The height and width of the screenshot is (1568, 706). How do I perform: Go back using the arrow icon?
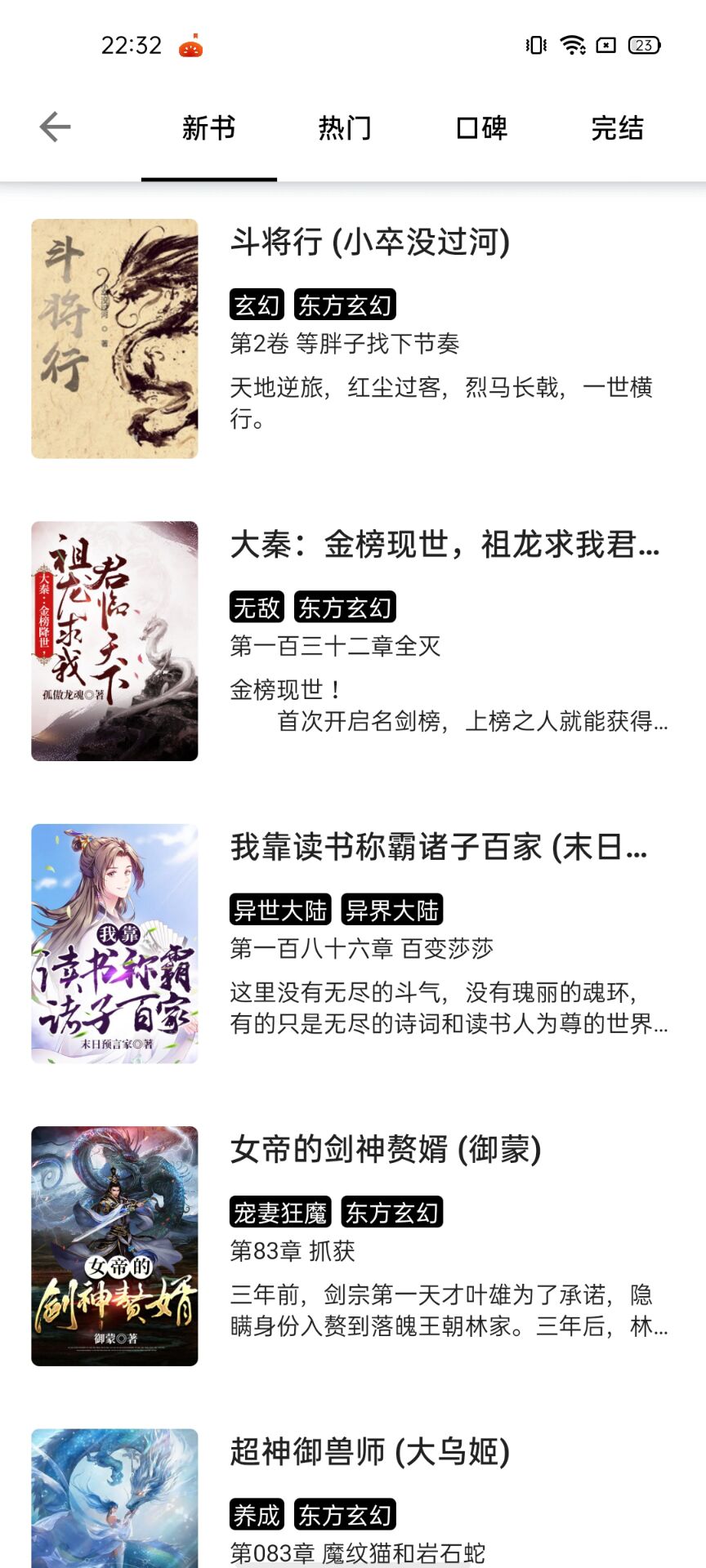click(55, 127)
